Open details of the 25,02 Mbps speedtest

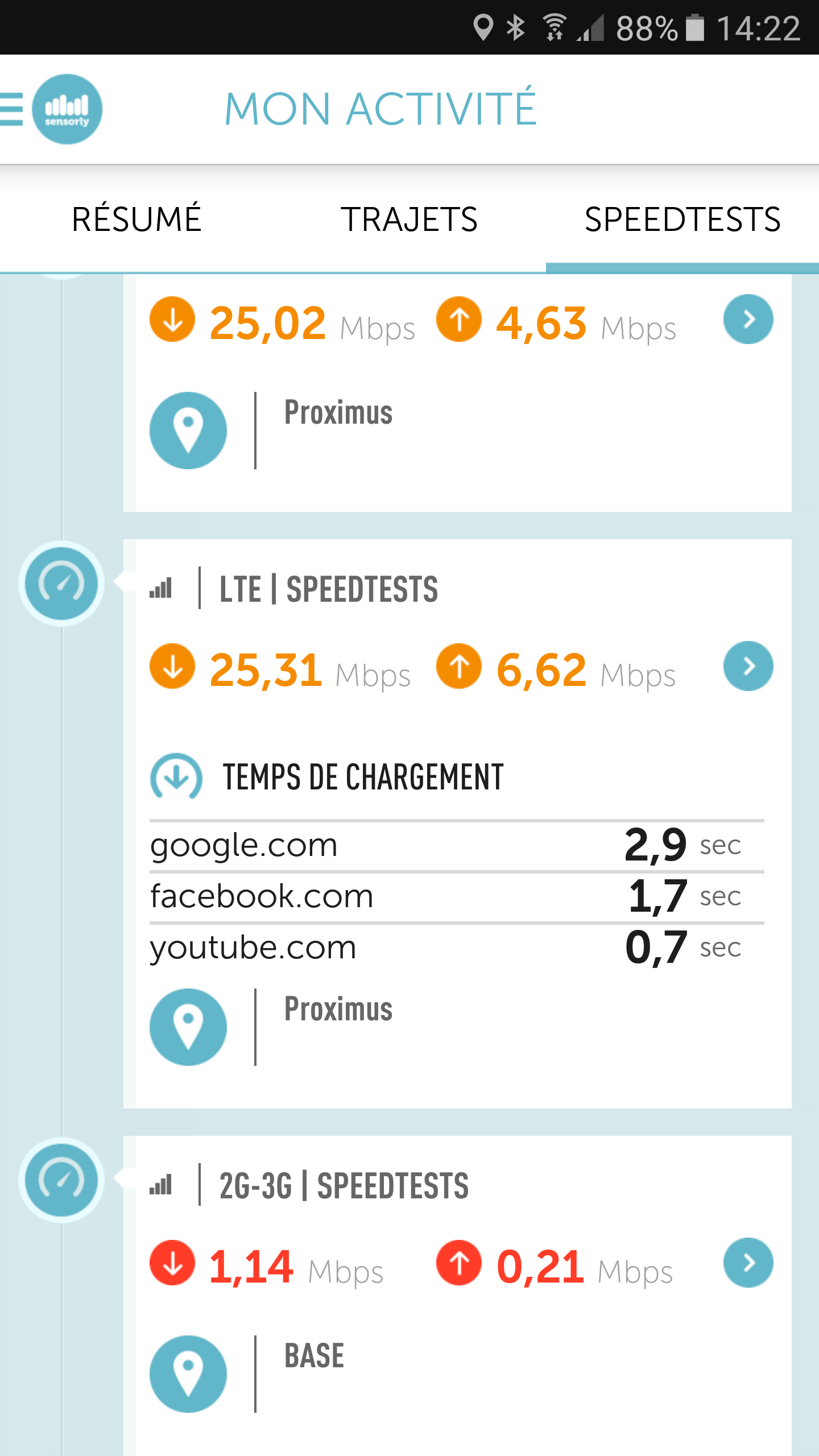click(x=748, y=319)
